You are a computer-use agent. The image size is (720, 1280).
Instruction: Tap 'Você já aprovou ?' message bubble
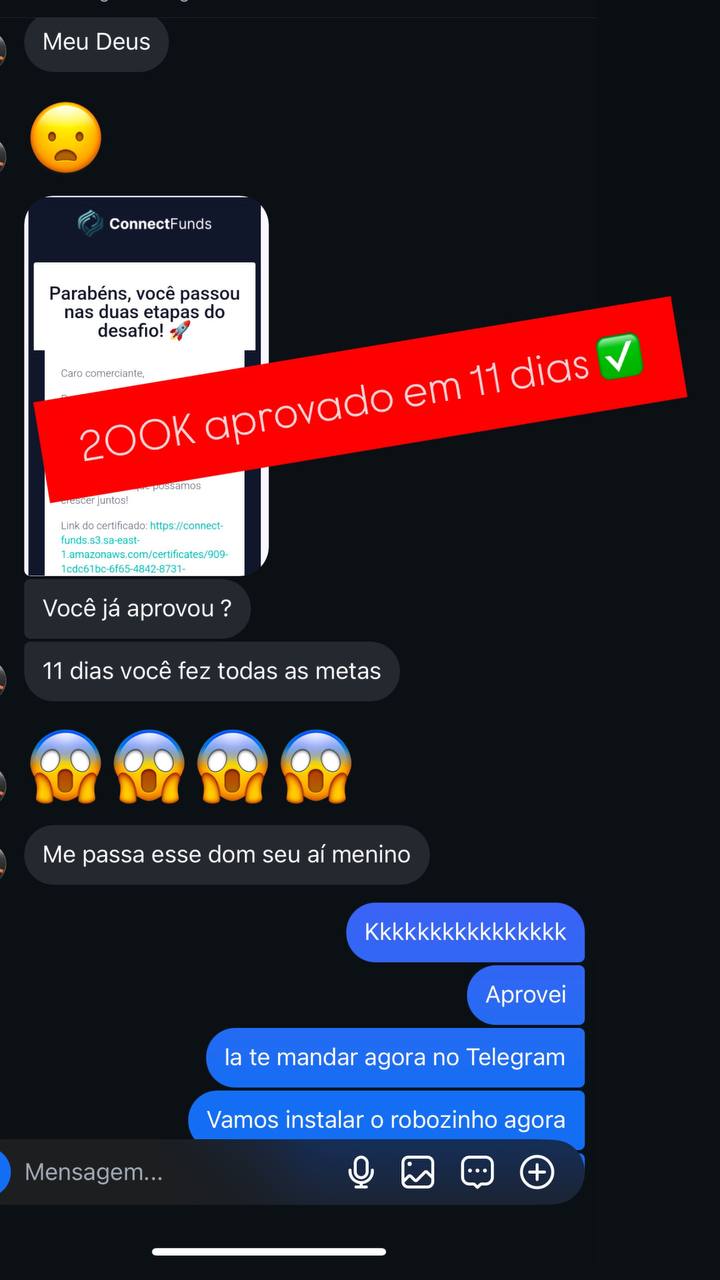coord(137,608)
